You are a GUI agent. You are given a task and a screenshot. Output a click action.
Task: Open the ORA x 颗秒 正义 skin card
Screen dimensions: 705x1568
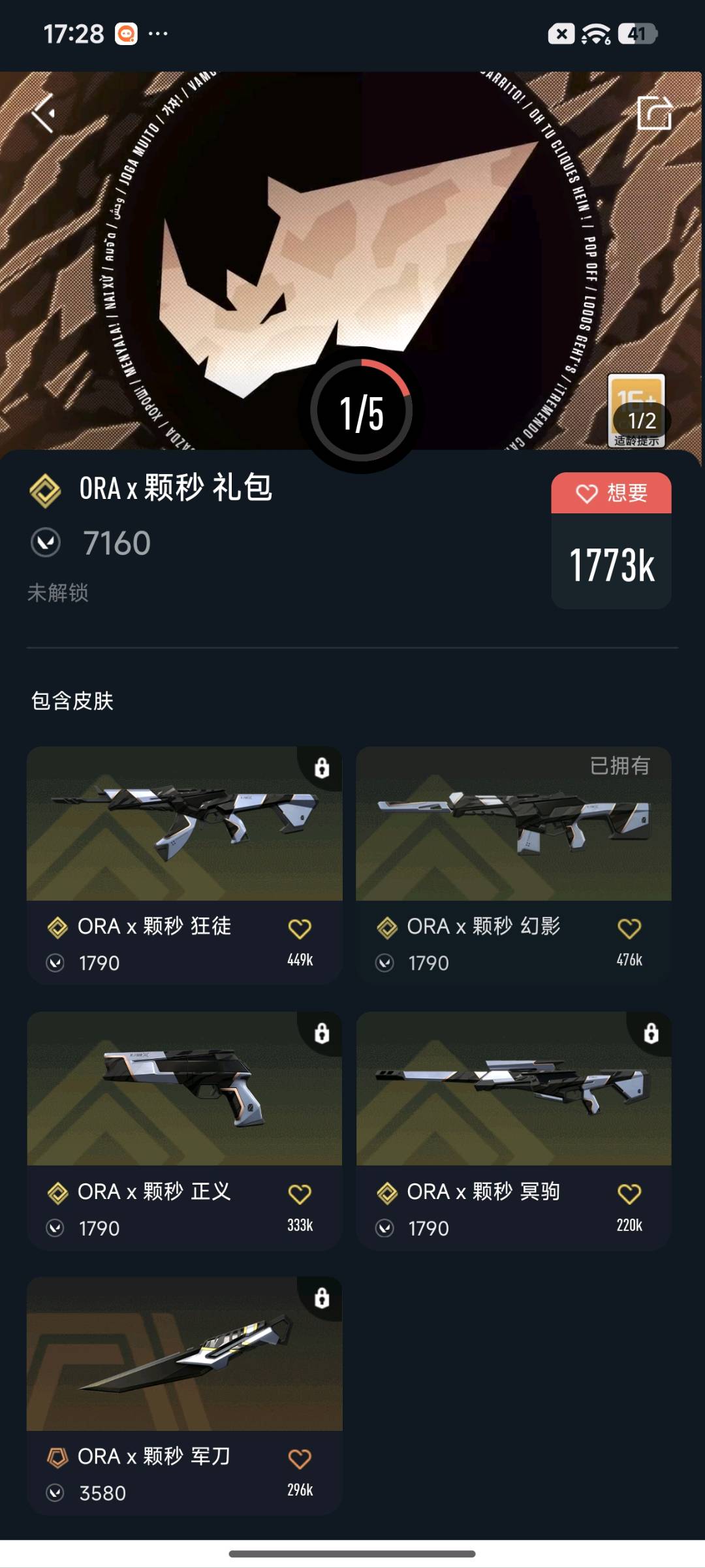coord(184,1130)
